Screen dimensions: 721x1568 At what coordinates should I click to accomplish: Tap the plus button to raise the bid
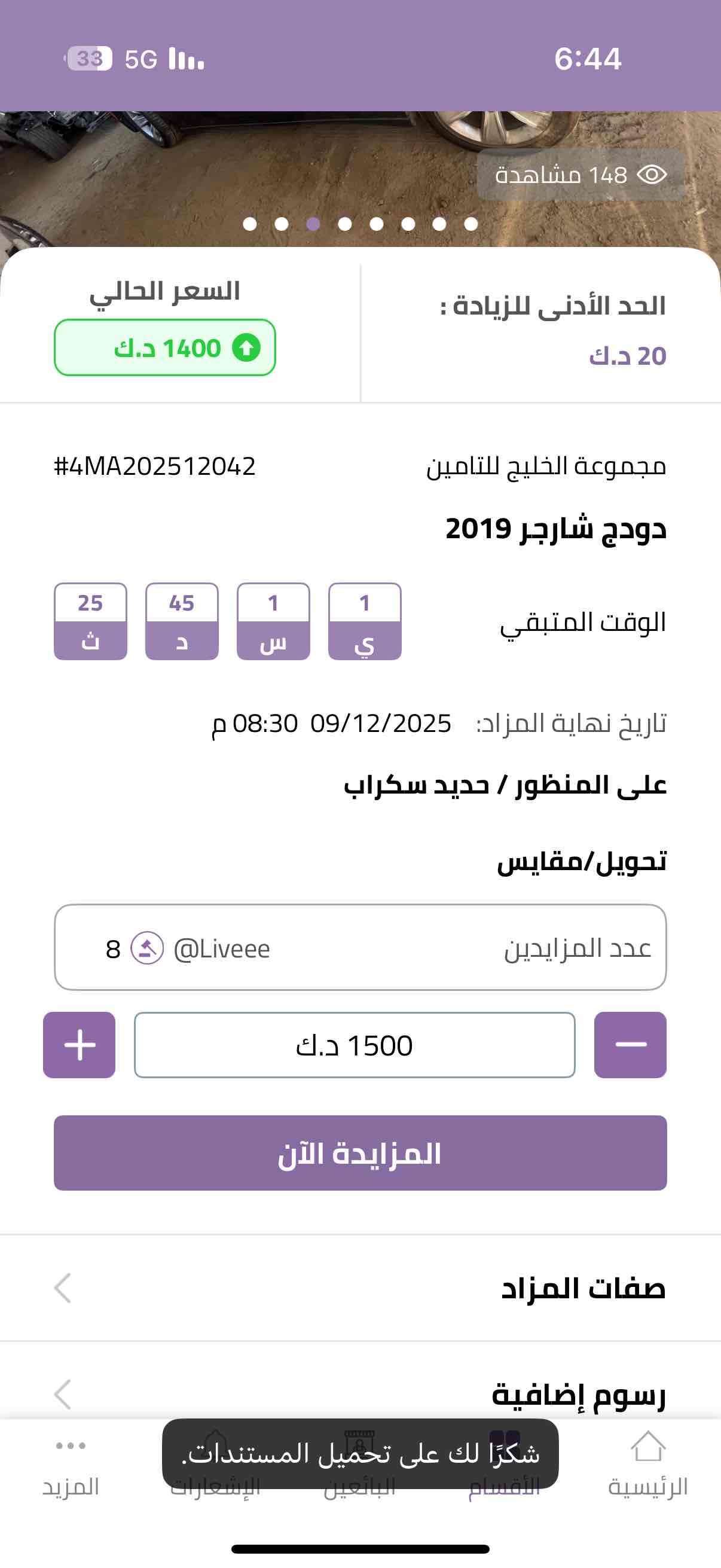79,1045
